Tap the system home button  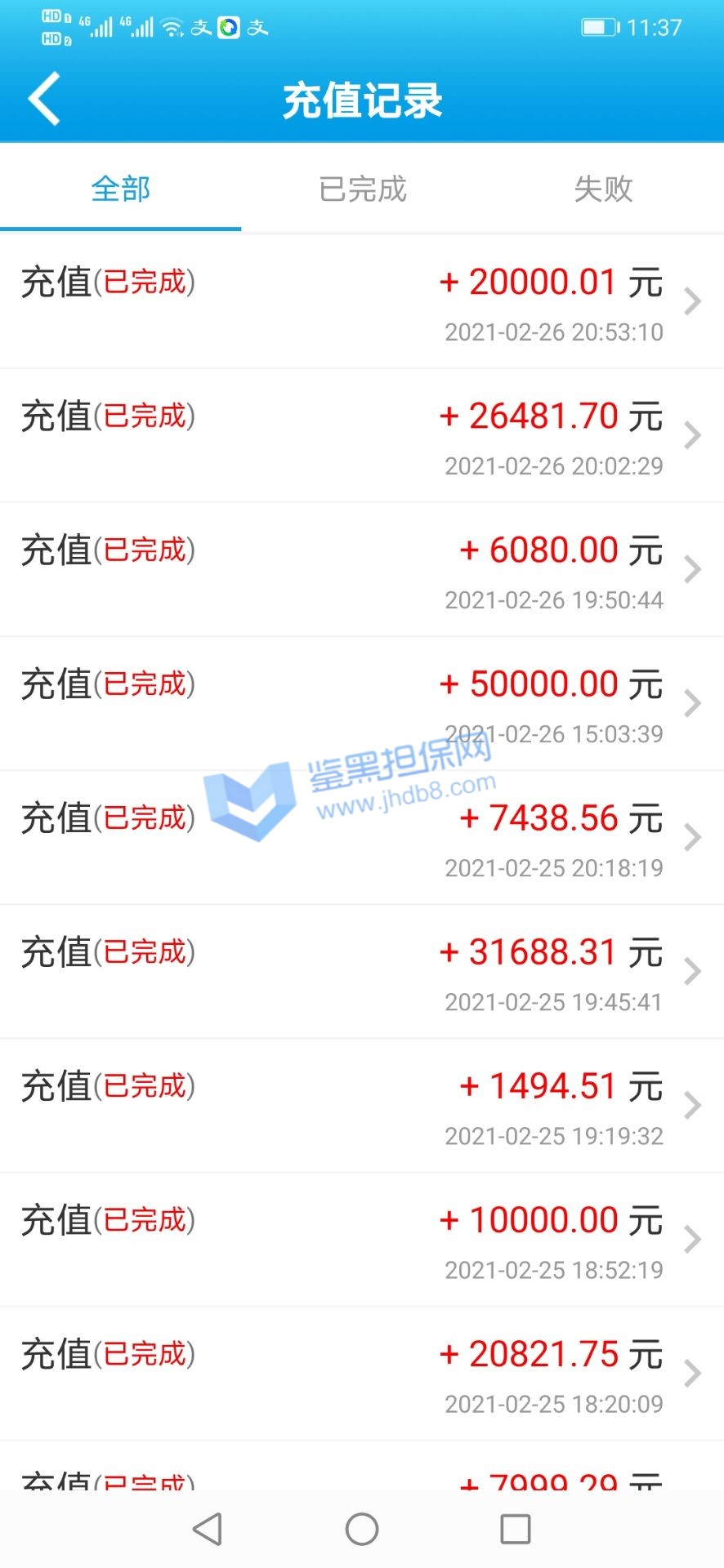click(x=362, y=1529)
